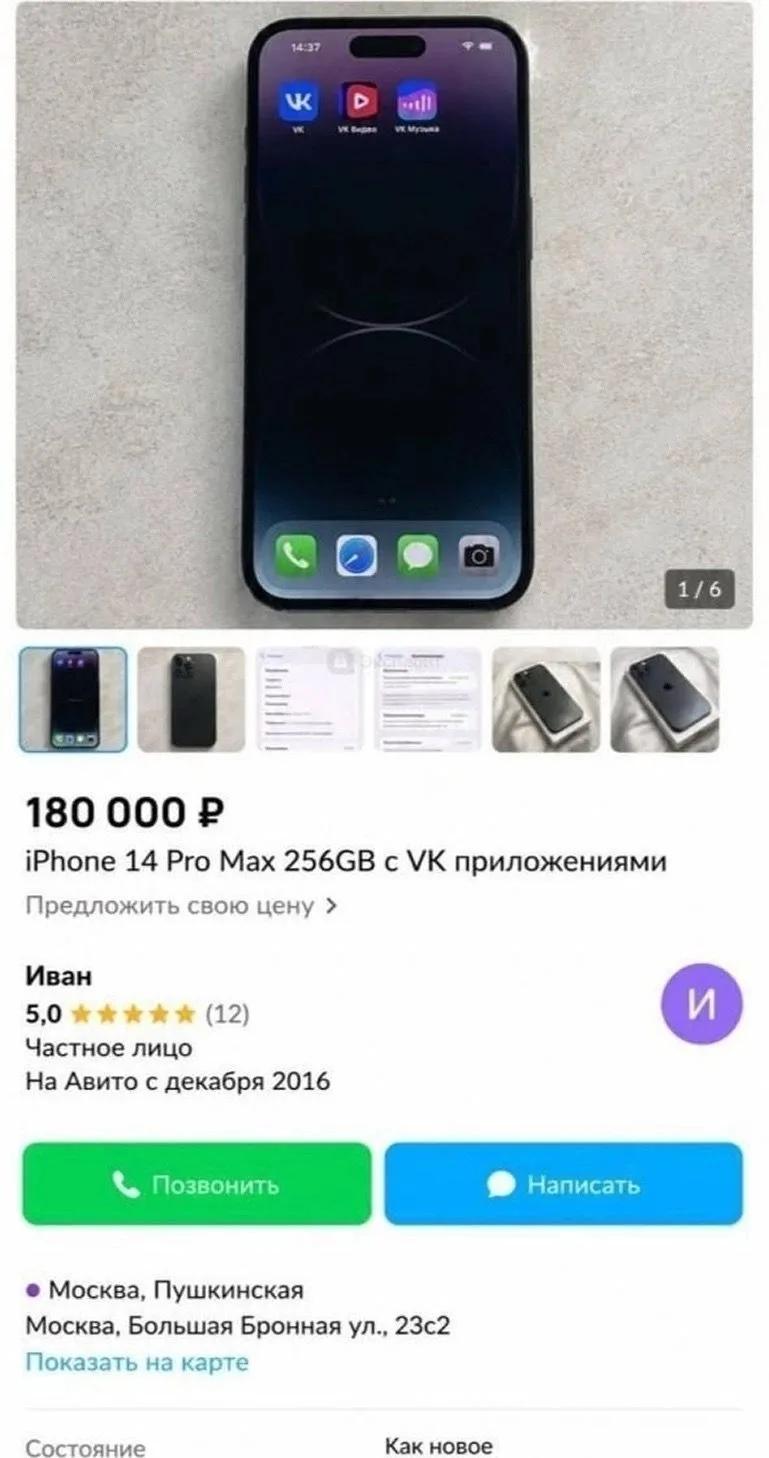The image size is (769, 1458).
Task: Tap Предложить свою цену to offer a price
Action: (181, 906)
